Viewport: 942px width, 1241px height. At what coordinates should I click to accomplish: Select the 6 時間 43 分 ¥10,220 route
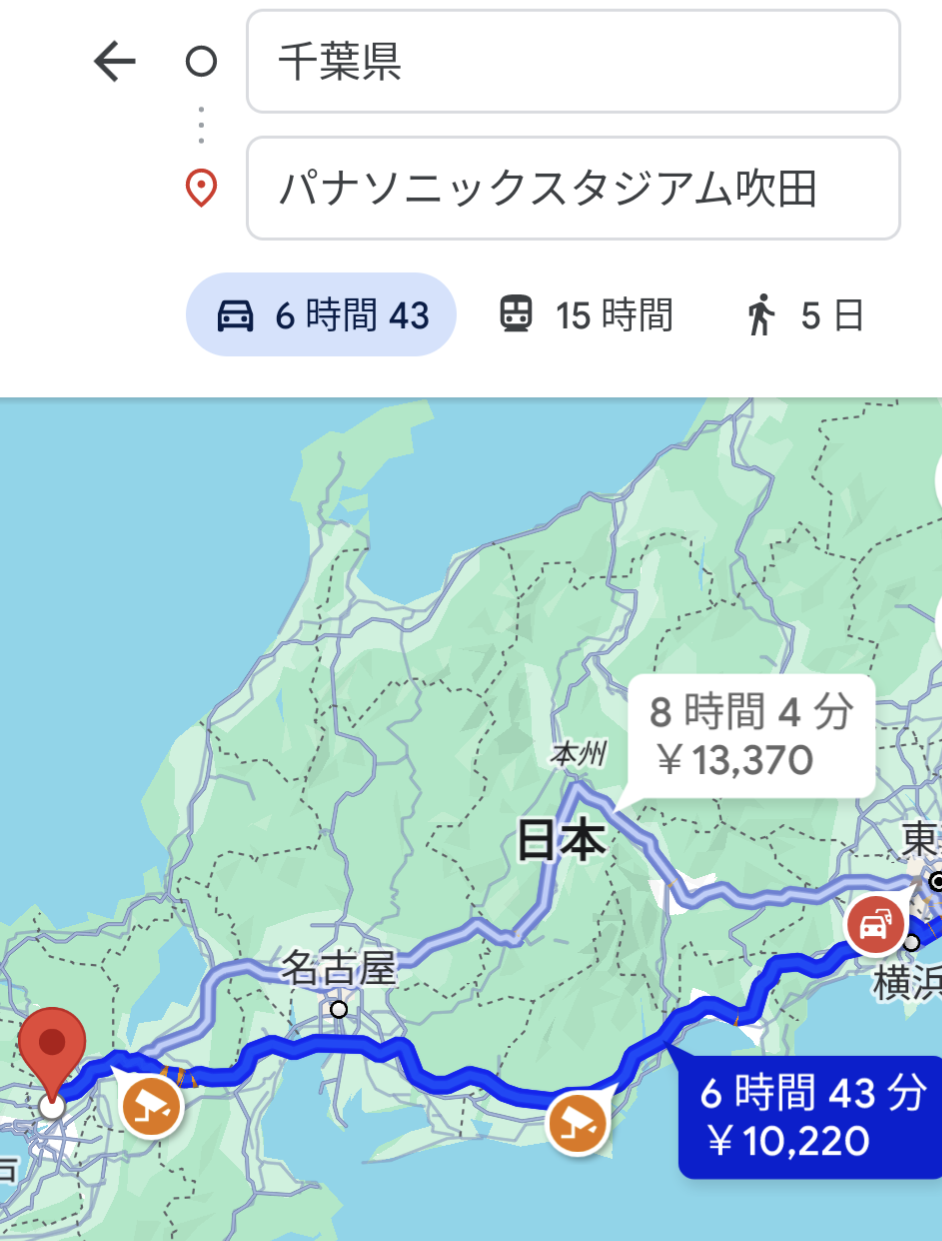811,1115
